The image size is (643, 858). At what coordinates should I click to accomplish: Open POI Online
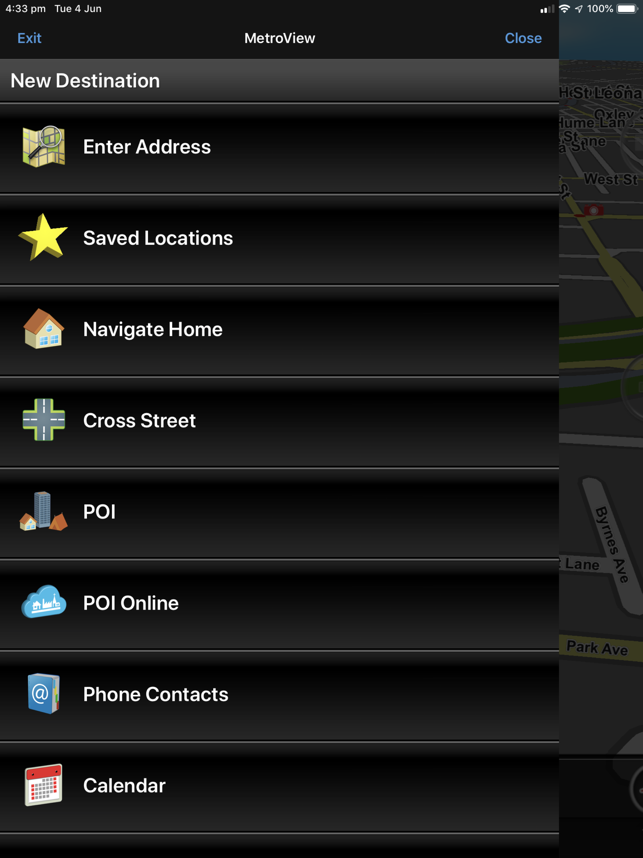tap(131, 603)
